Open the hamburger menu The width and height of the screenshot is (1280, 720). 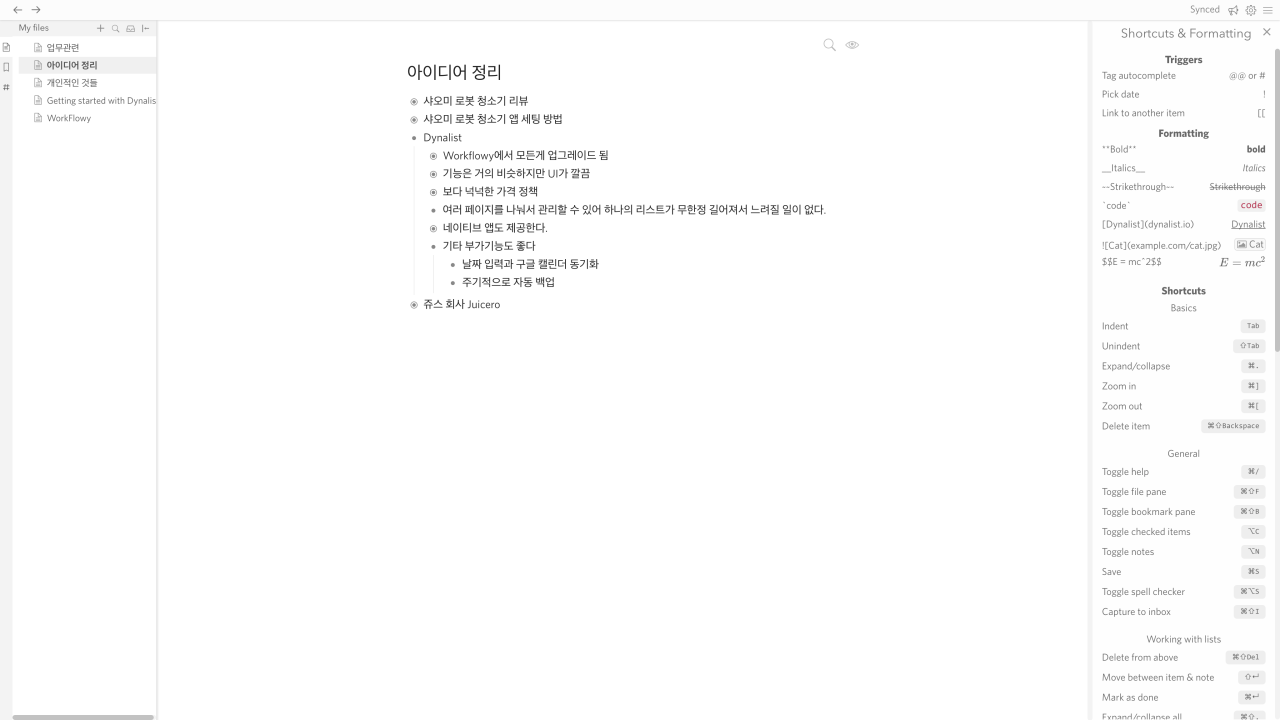tap(1267, 10)
